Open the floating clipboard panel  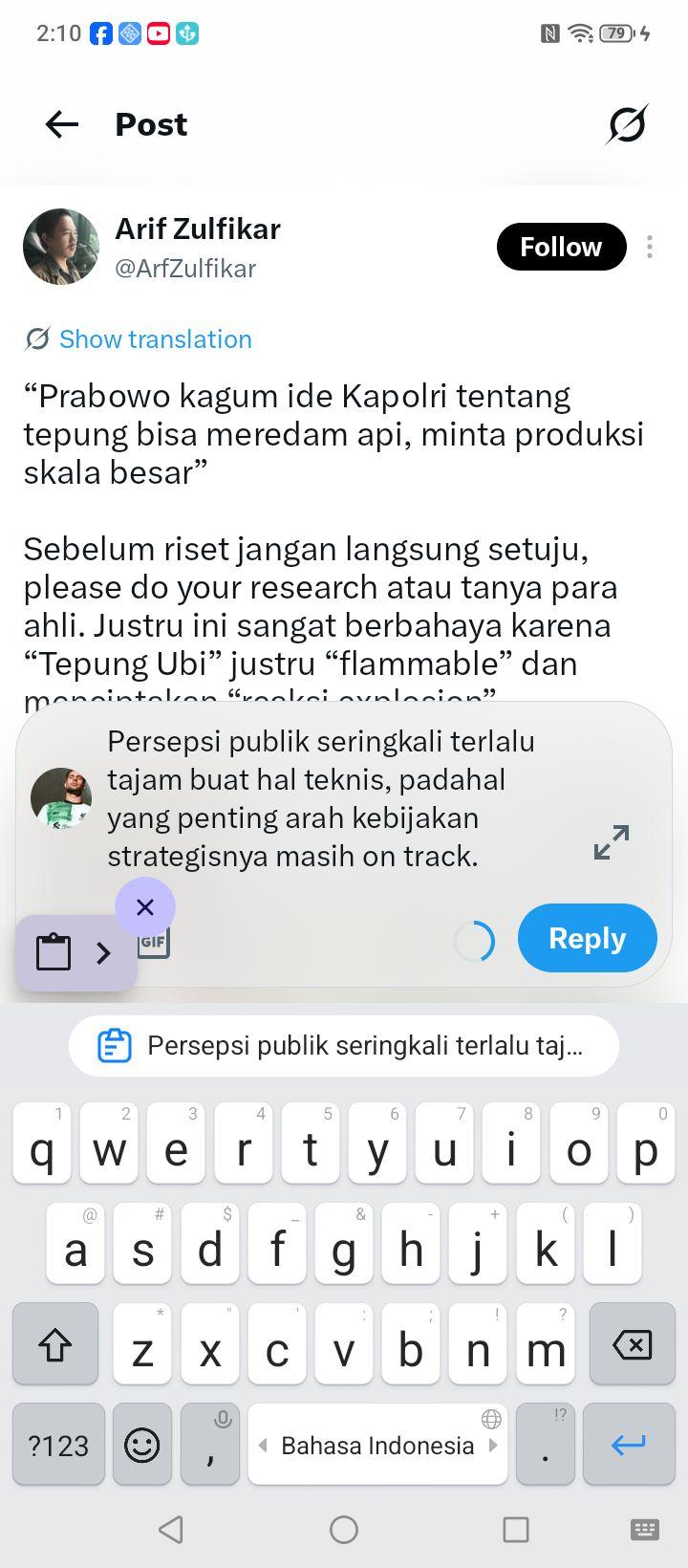click(75, 952)
